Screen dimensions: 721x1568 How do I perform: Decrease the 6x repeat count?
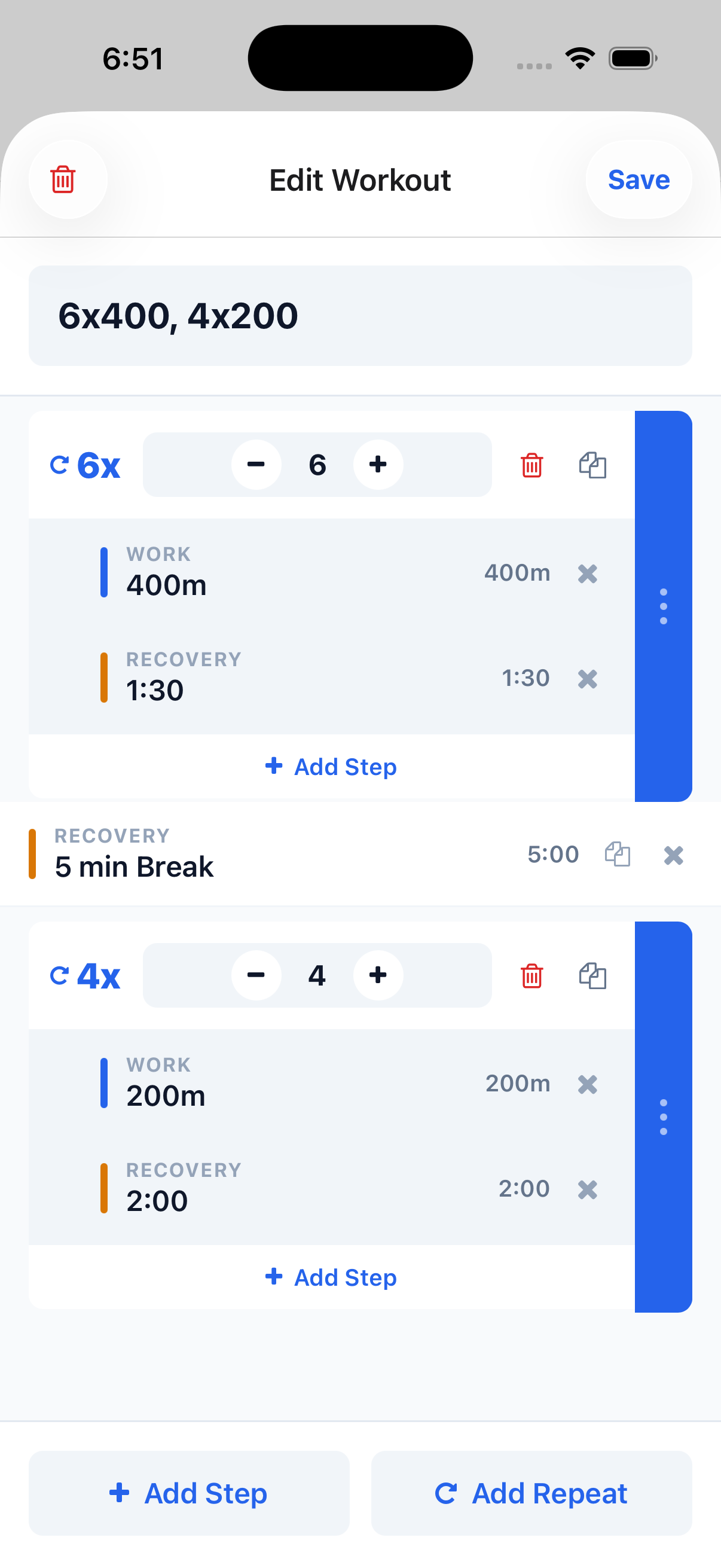point(256,465)
